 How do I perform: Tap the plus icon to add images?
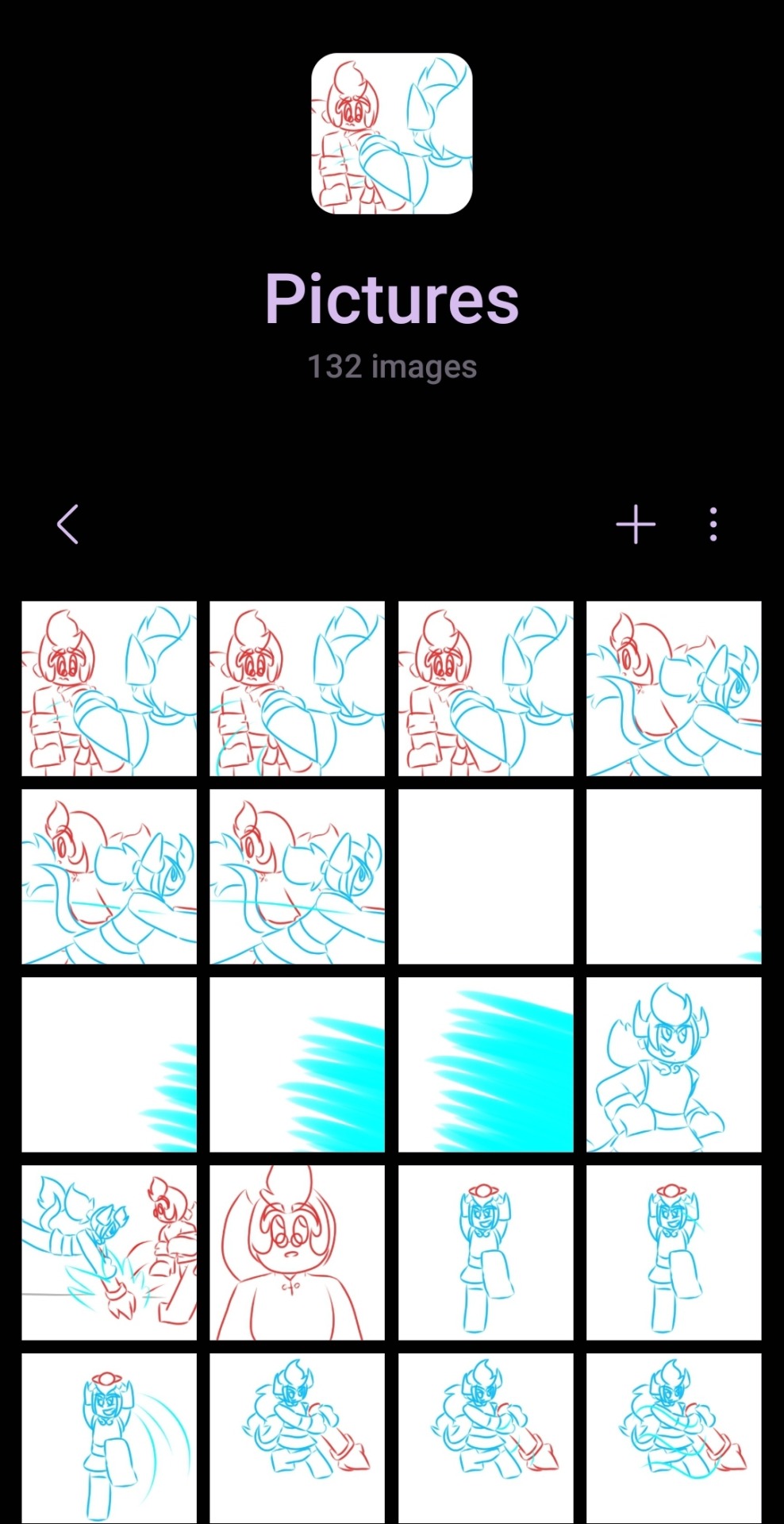point(636,525)
